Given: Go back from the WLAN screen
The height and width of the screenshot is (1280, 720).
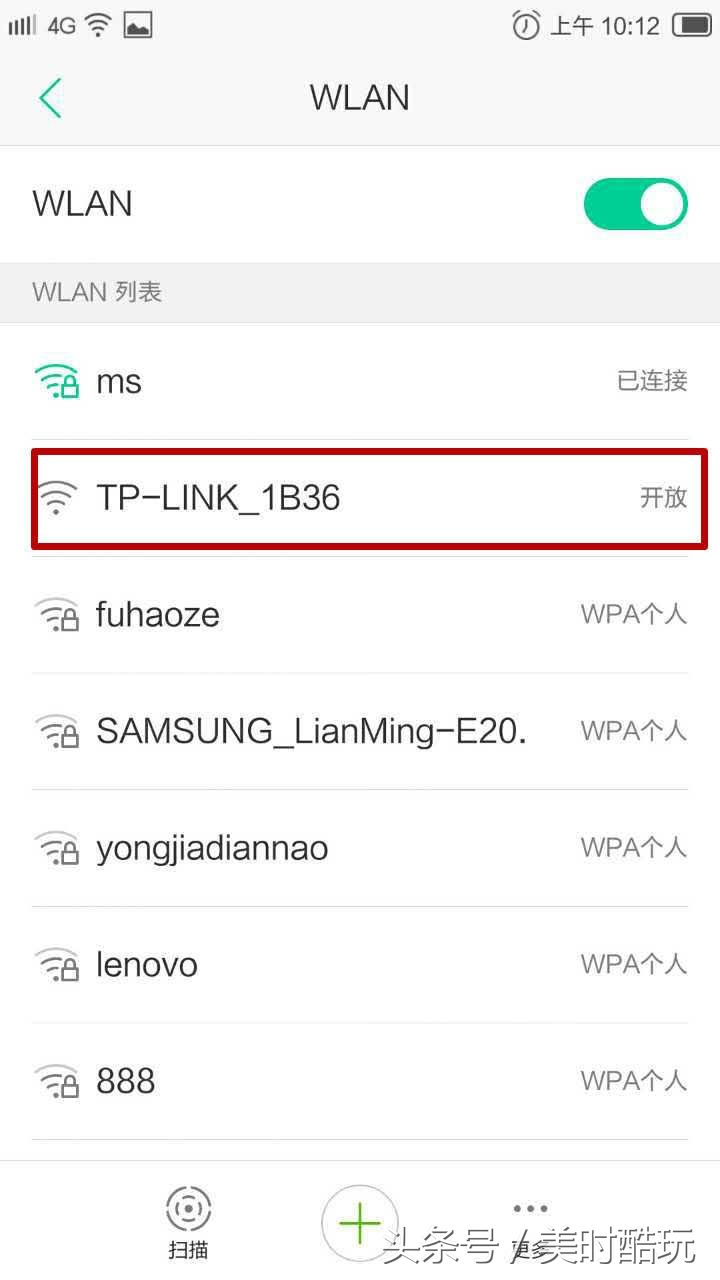Looking at the screenshot, I should pyautogui.click(x=50, y=98).
